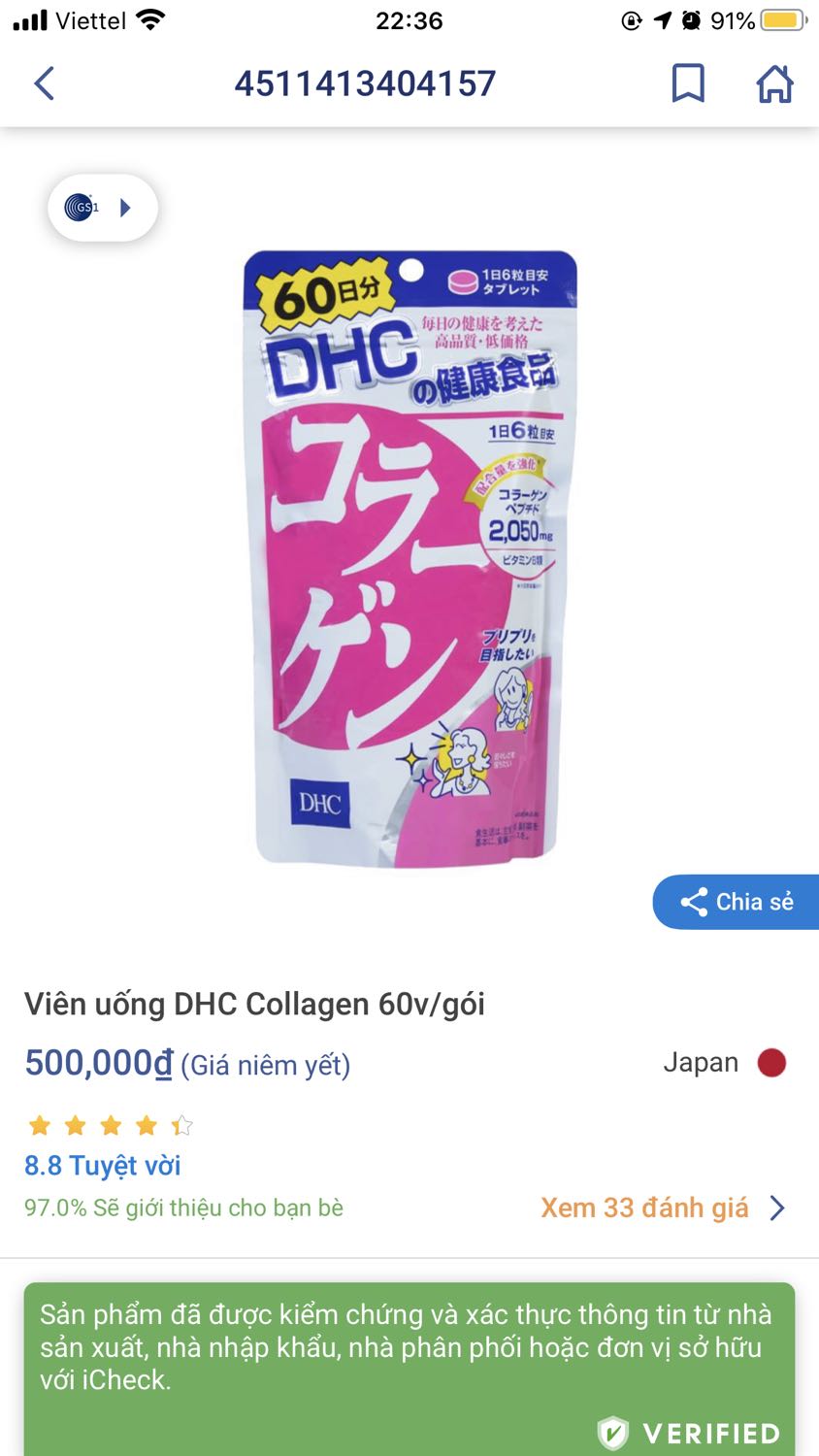The height and width of the screenshot is (1456, 819).
Task: Toggle the half-filled fifth star
Action: click(181, 1124)
